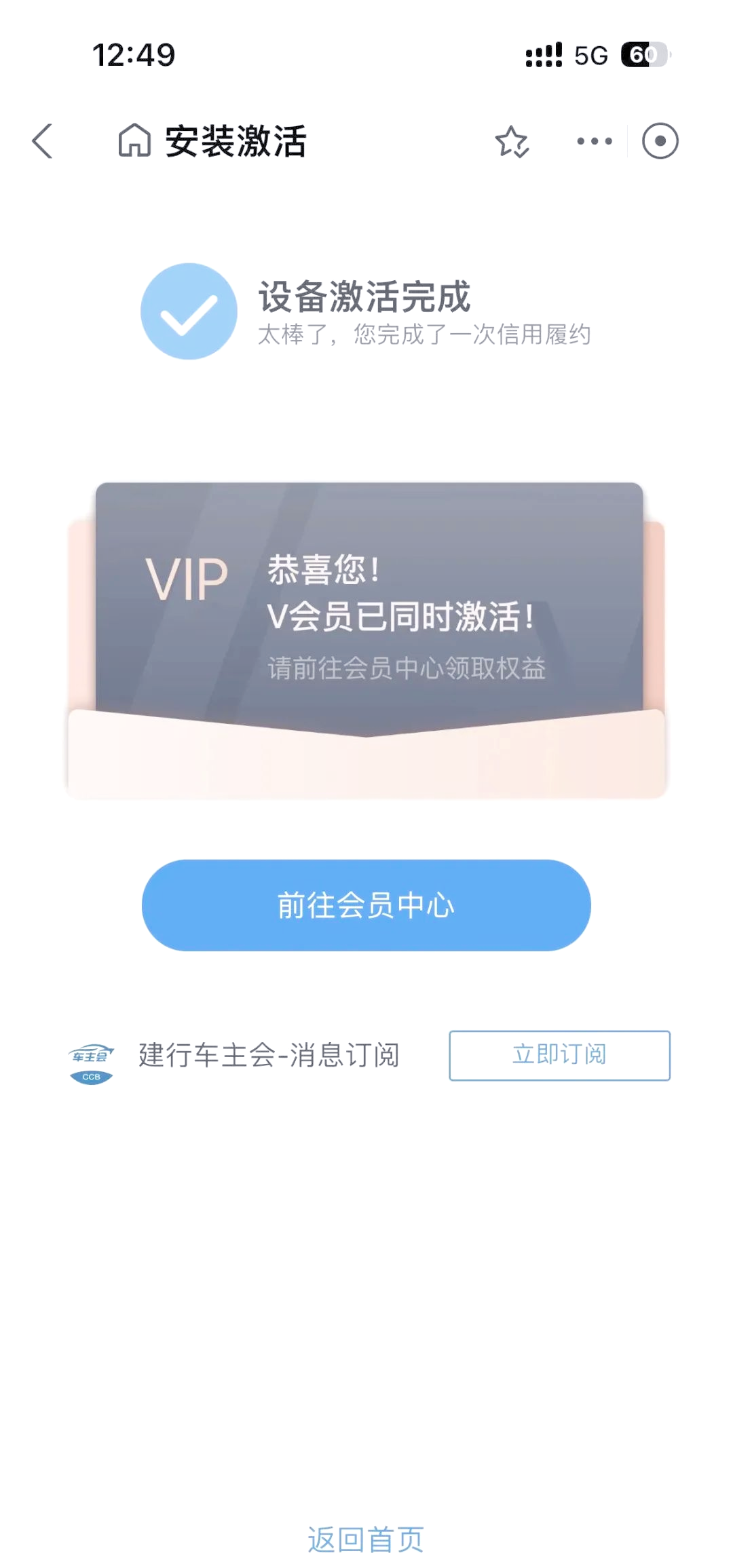The height and width of the screenshot is (1568, 733).
Task: Open the three-dot more menu
Action: point(595,141)
